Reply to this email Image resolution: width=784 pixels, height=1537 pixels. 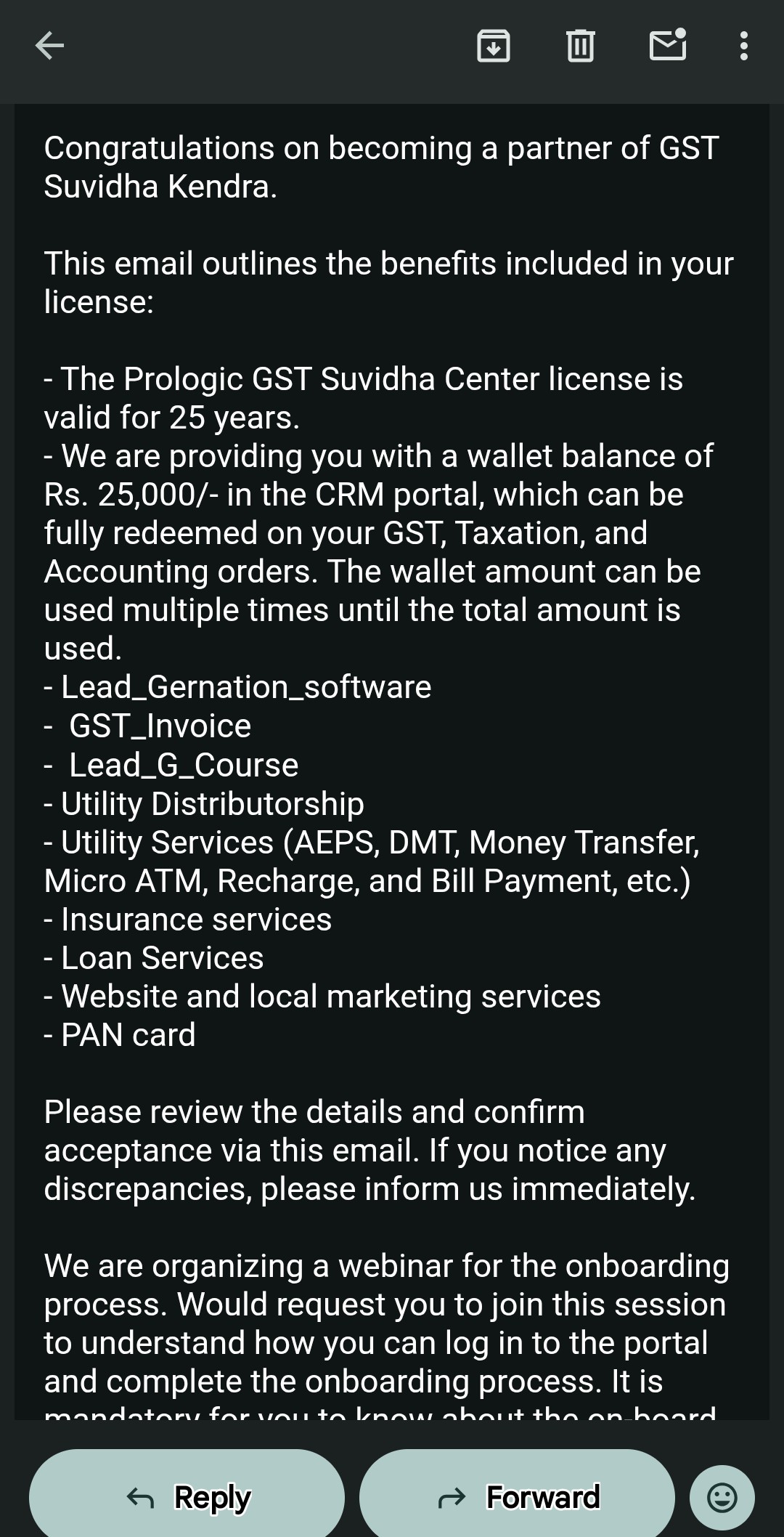click(x=187, y=1496)
